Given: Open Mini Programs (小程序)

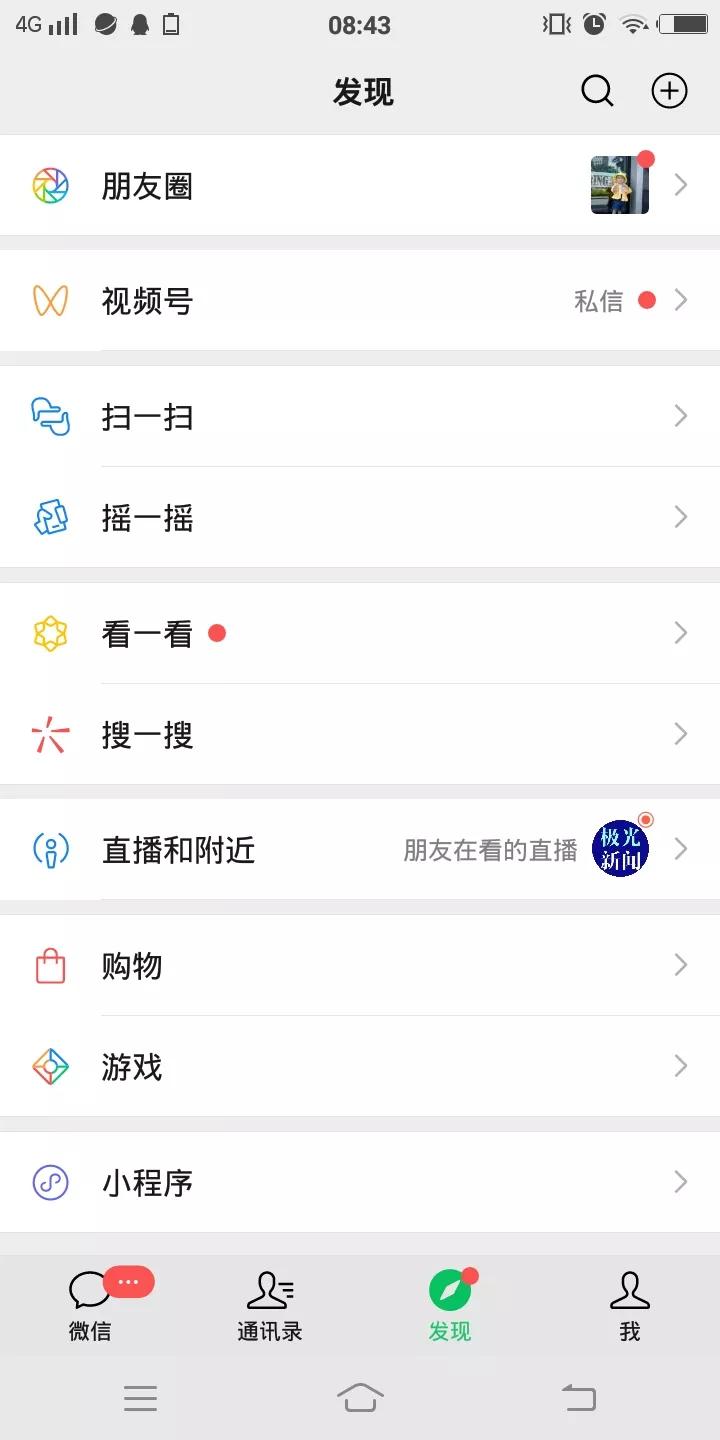Looking at the screenshot, I should pyautogui.click(x=147, y=1181).
